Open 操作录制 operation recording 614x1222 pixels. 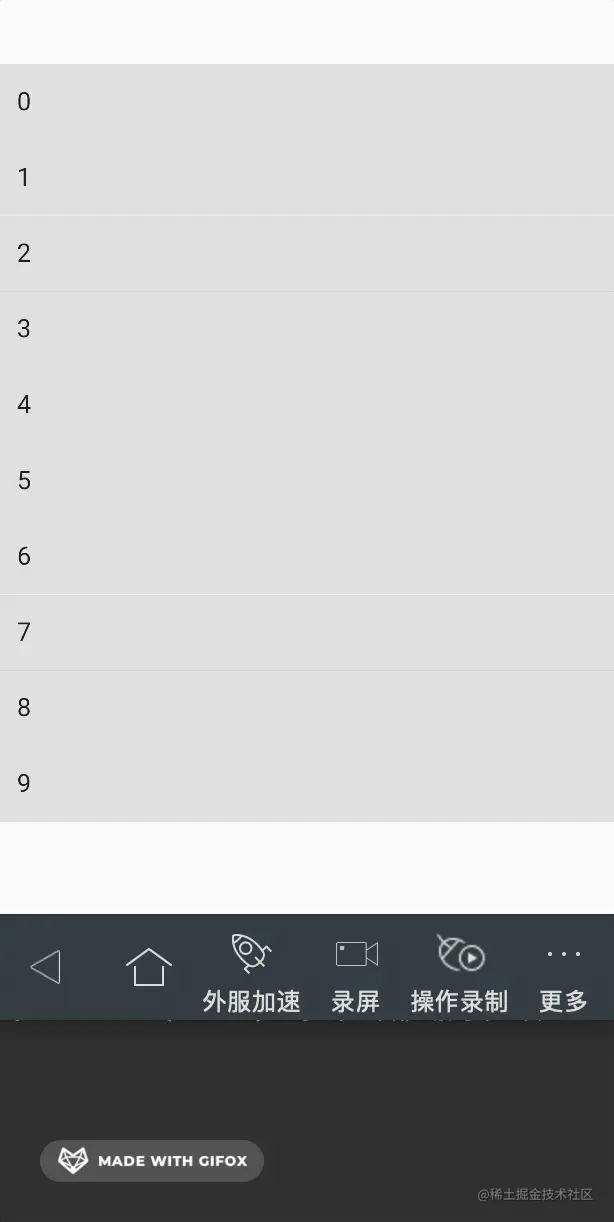pyautogui.click(x=460, y=972)
